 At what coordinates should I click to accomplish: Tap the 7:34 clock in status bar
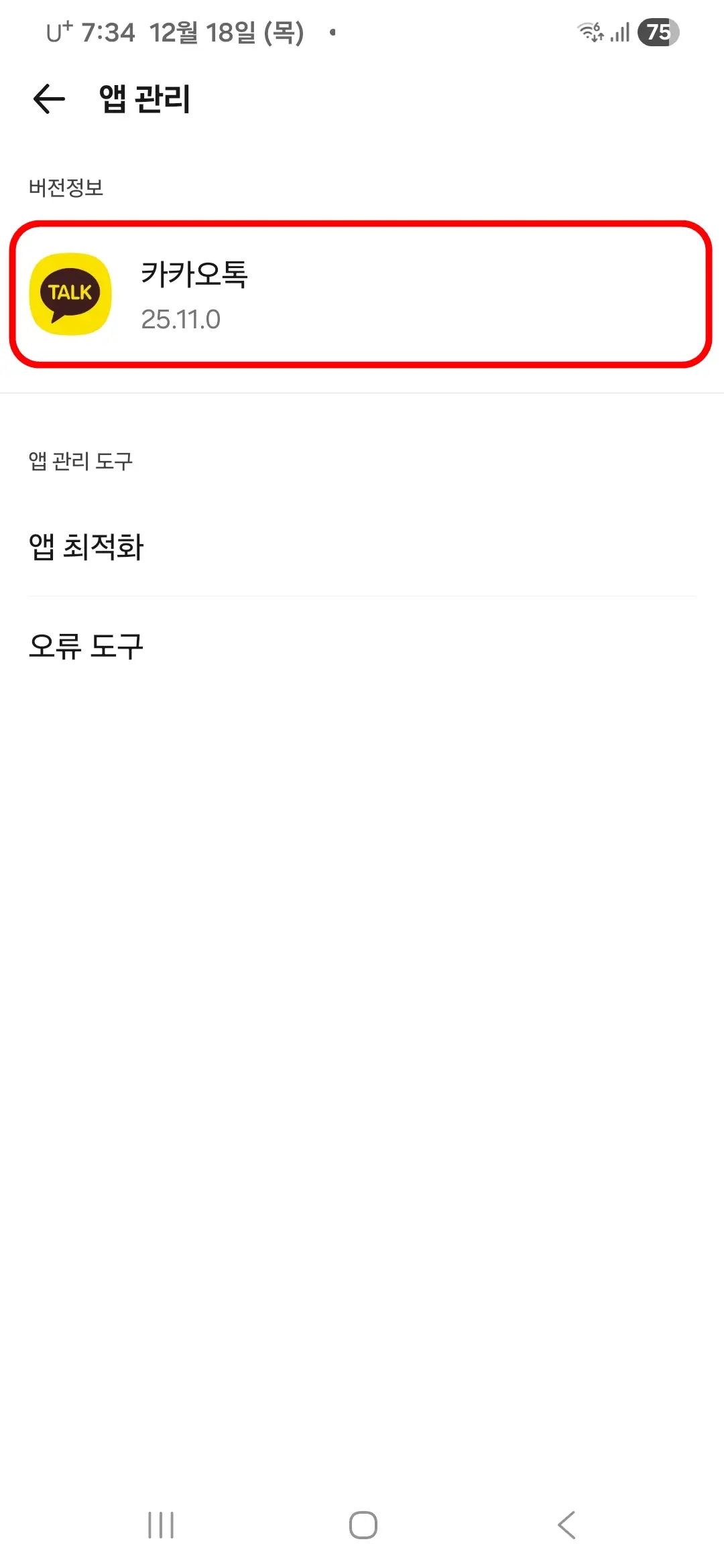coord(107,31)
